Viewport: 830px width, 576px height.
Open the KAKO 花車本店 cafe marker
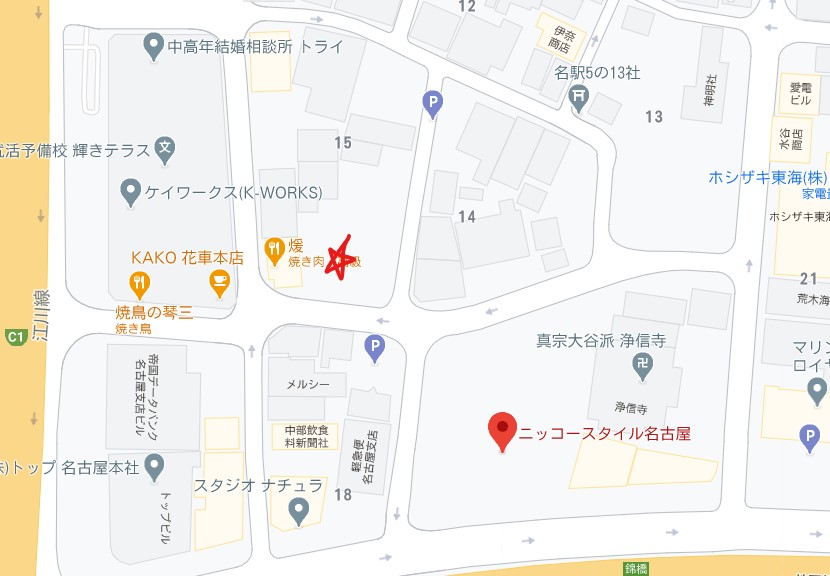(218, 283)
